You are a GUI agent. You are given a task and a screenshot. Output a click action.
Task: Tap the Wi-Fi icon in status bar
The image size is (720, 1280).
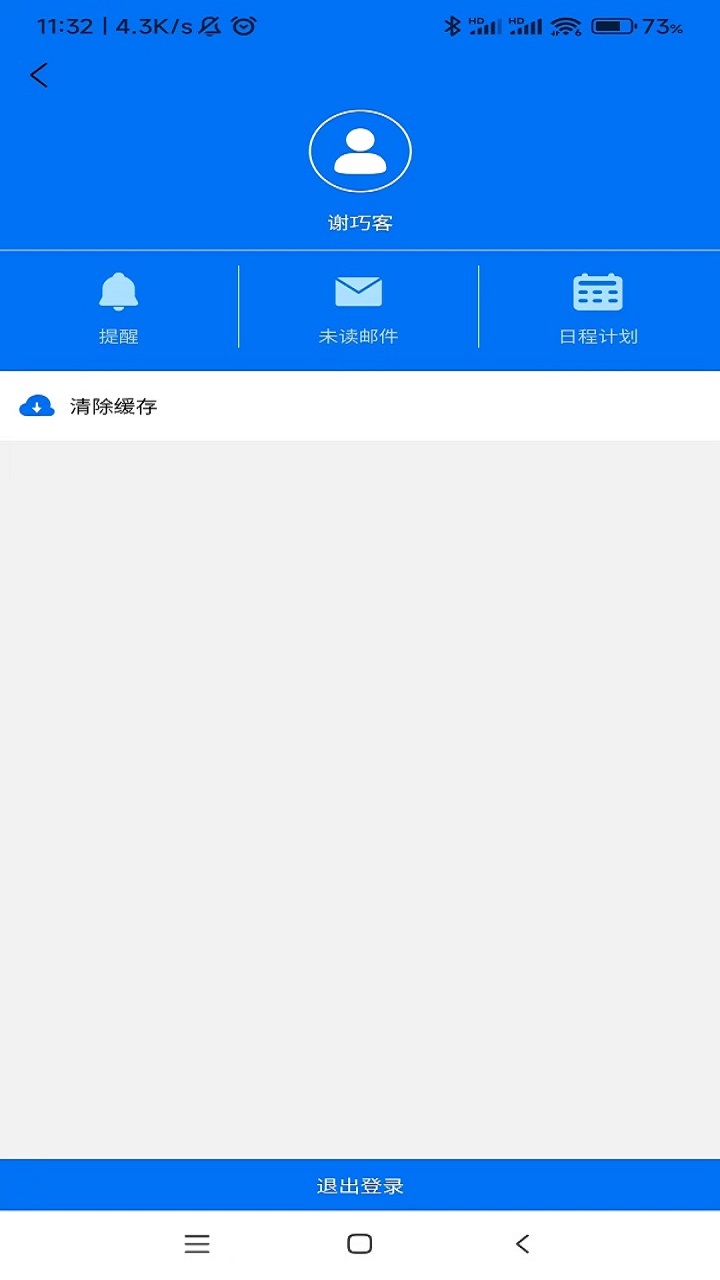567,29
